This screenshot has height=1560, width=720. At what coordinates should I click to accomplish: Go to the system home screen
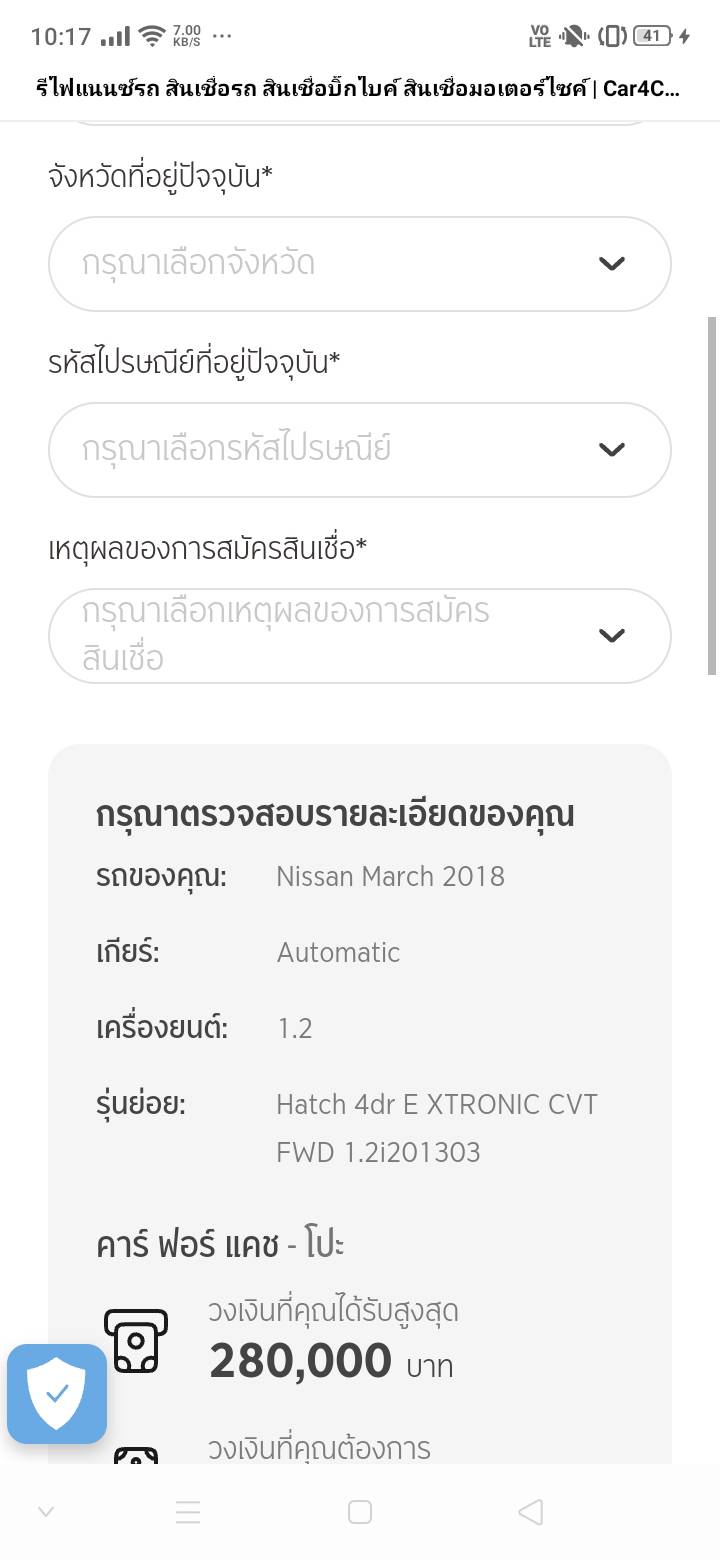(x=360, y=1512)
